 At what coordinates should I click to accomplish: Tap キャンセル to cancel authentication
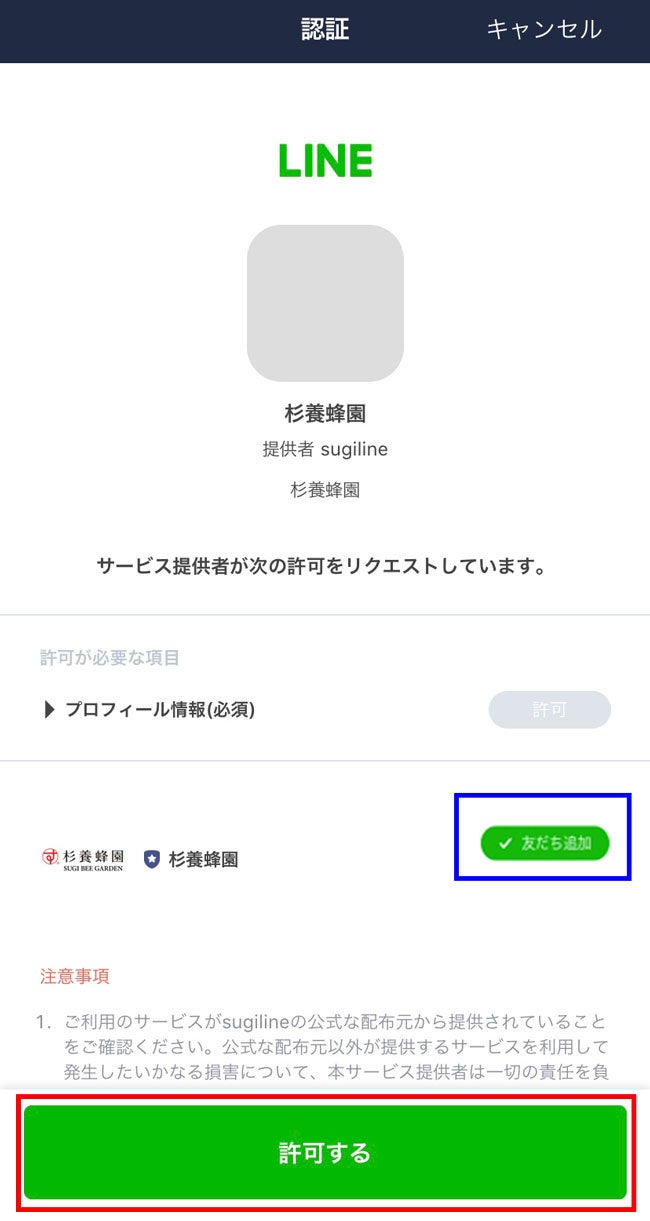click(x=543, y=30)
